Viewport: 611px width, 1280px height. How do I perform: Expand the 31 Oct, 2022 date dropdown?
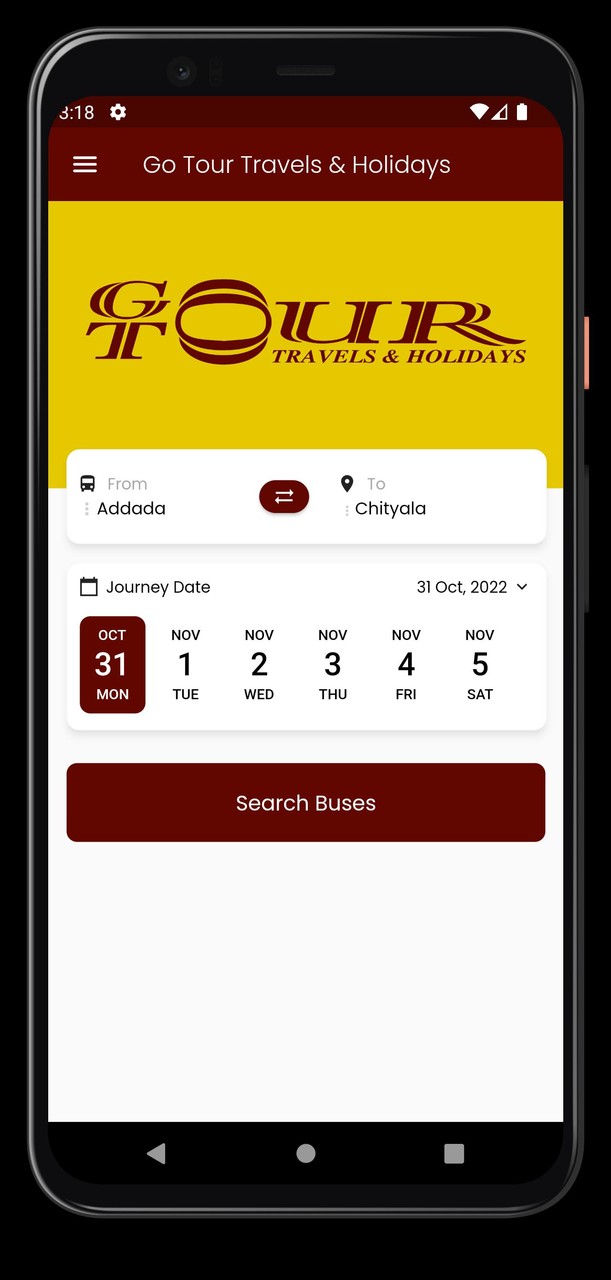coord(472,587)
